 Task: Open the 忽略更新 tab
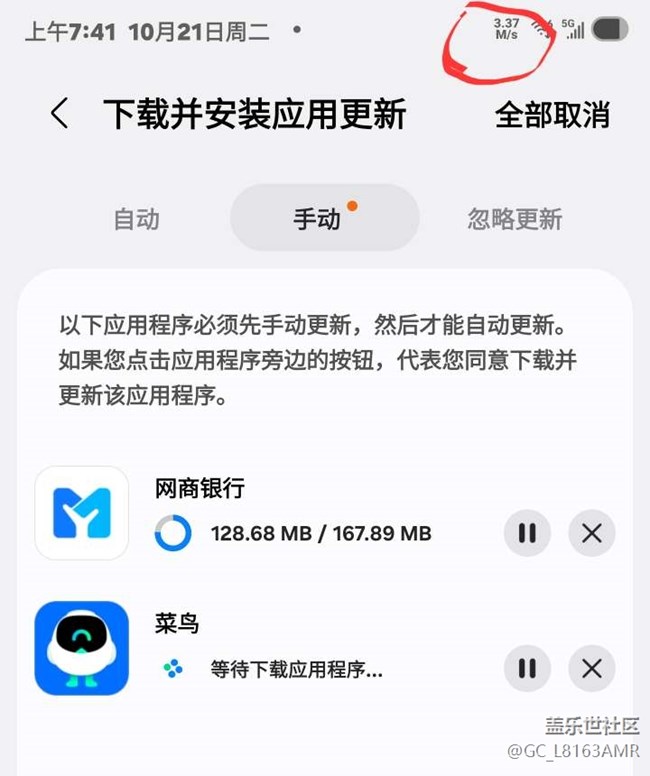pyautogui.click(x=514, y=219)
